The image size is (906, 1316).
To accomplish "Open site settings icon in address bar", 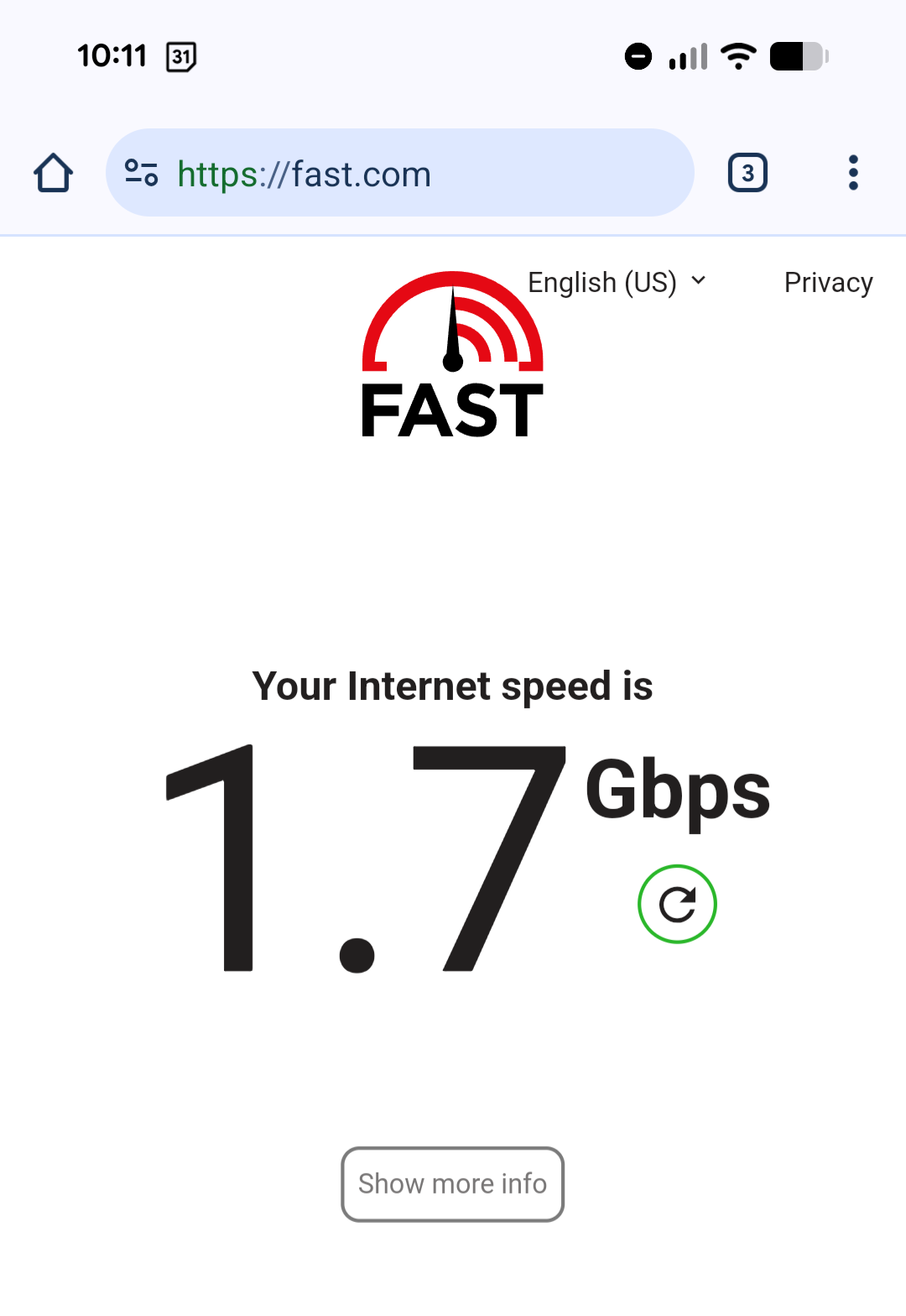I will point(142,173).
